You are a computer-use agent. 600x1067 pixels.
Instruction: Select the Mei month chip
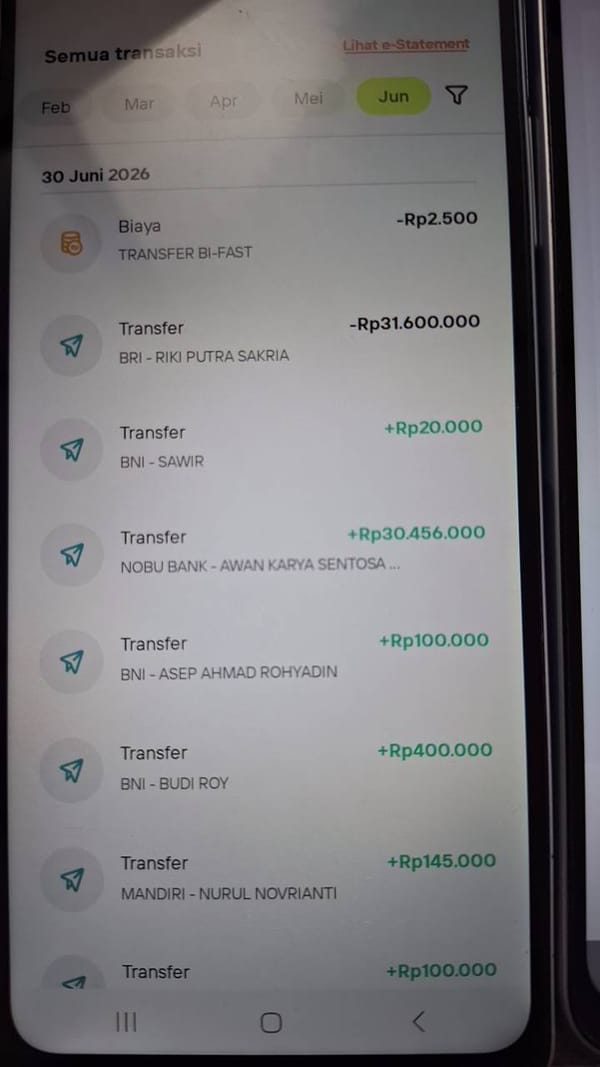click(x=308, y=99)
